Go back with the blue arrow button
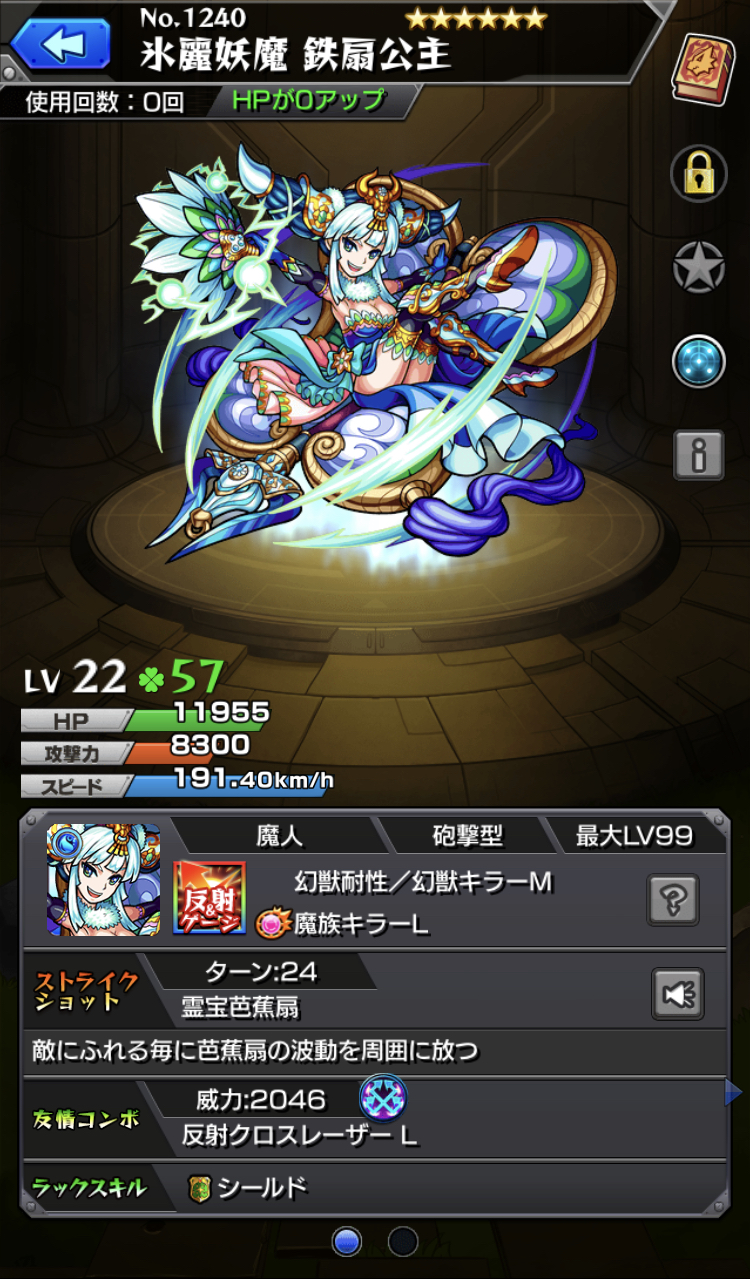This screenshot has width=750, height=1279. click(x=61, y=43)
